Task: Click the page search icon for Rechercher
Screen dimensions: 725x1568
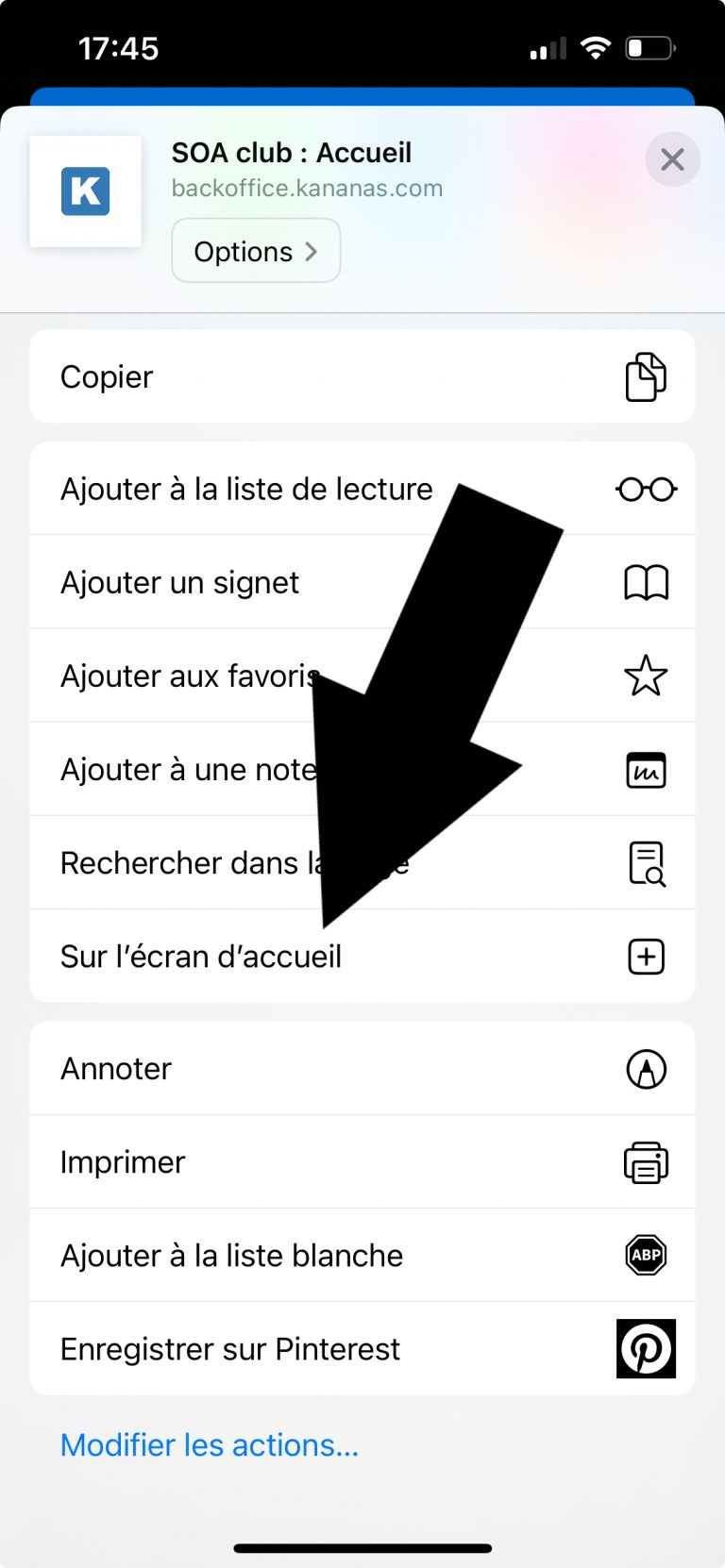Action: (646, 862)
